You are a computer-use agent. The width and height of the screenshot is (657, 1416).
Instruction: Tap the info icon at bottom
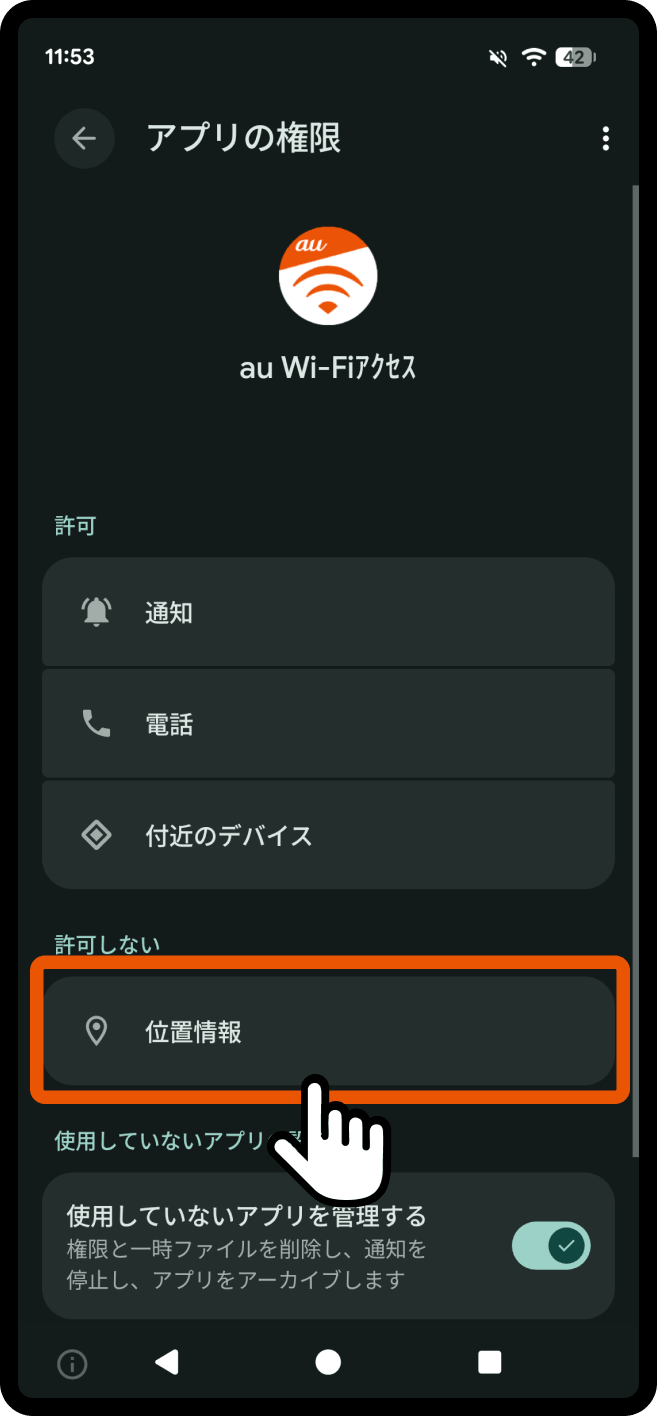tap(72, 1363)
